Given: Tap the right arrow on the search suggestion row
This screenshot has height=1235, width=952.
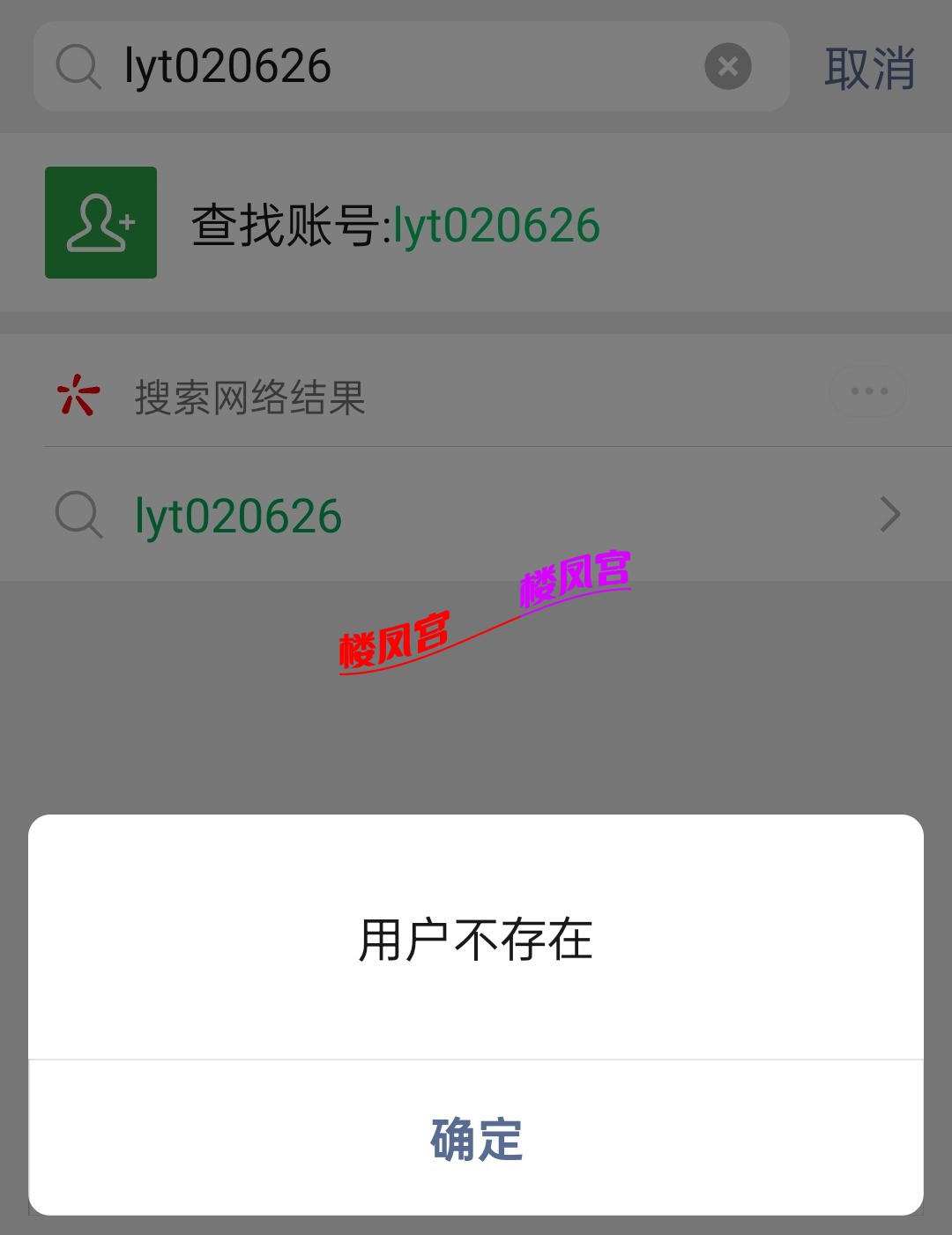Looking at the screenshot, I should (890, 515).
